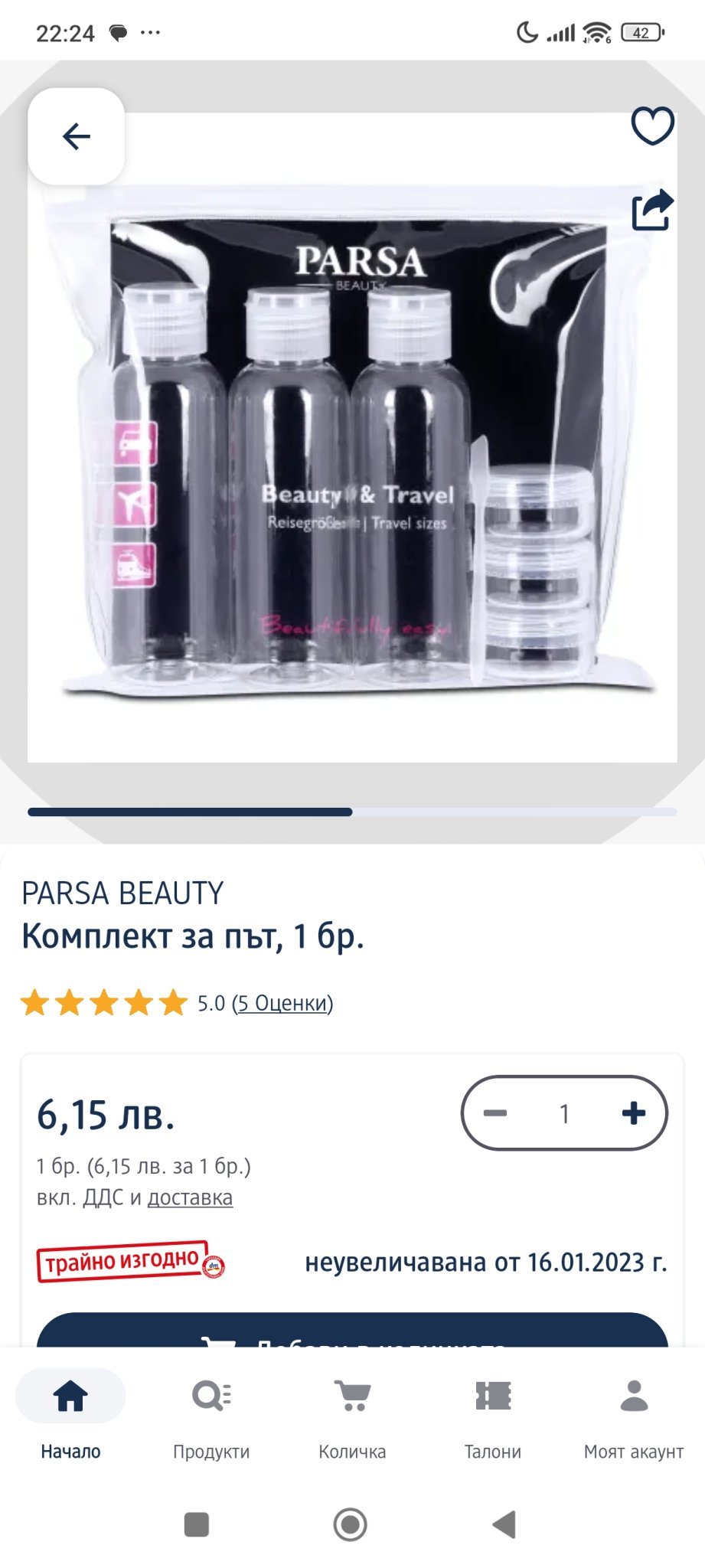Share this PARSA travel kit

(x=652, y=210)
